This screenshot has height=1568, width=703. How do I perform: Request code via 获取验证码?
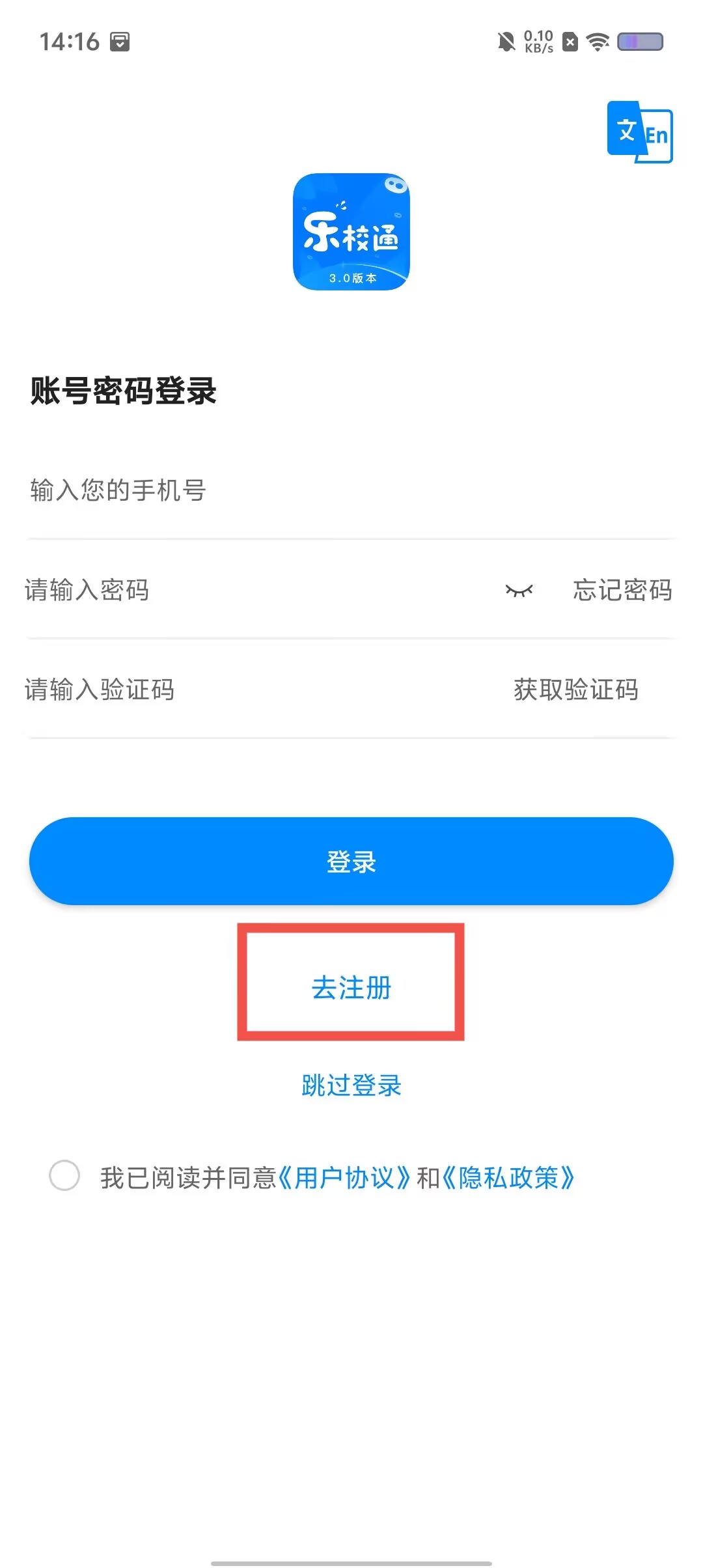click(575, 690)
